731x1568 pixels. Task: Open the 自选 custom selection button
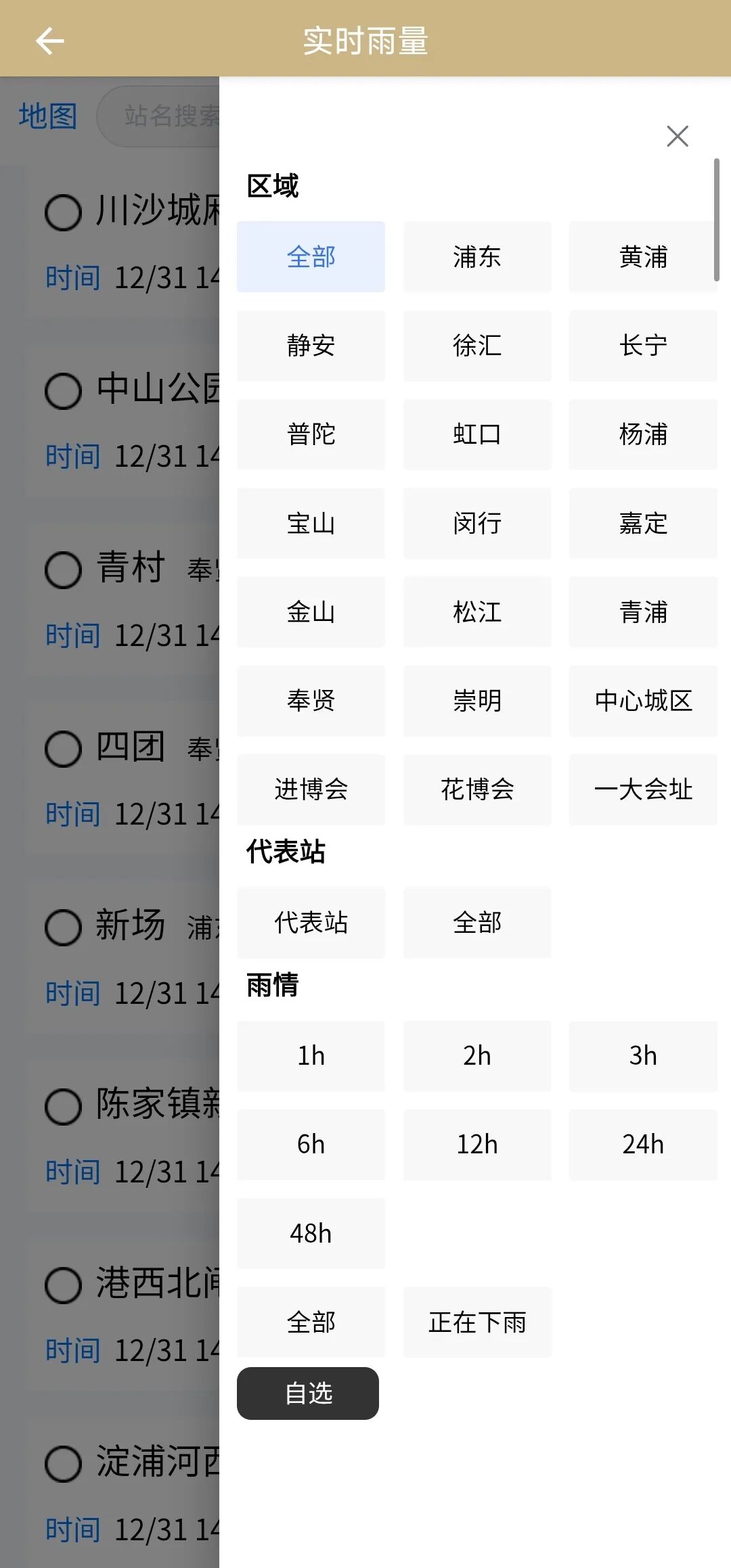pos(308,1393)
